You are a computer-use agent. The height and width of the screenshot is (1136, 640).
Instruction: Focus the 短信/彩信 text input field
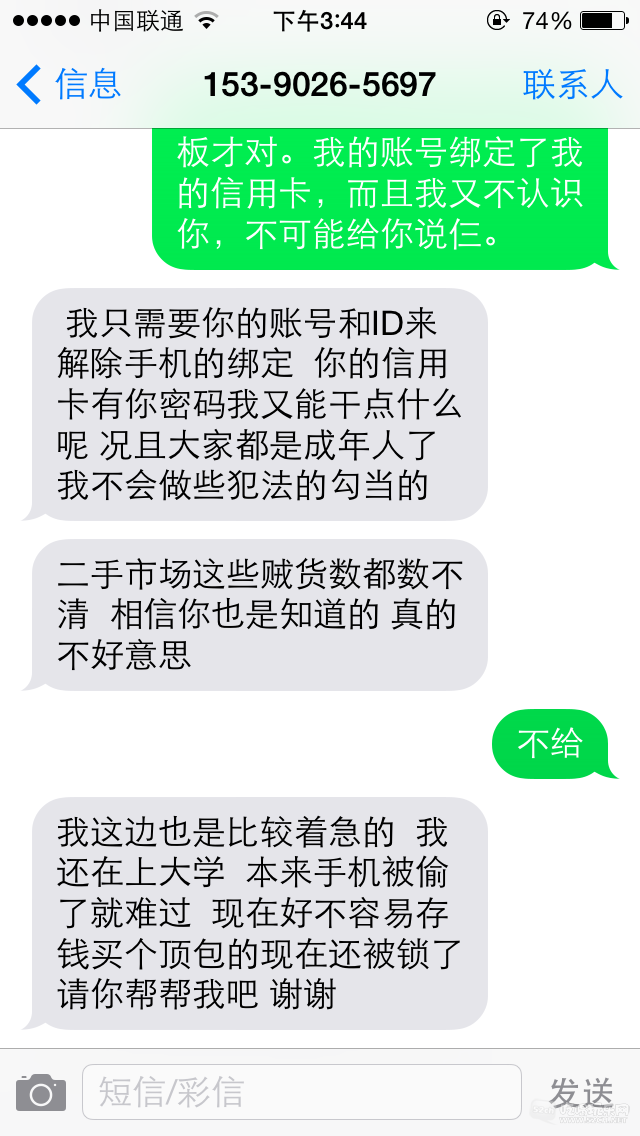pos(300,1092)
